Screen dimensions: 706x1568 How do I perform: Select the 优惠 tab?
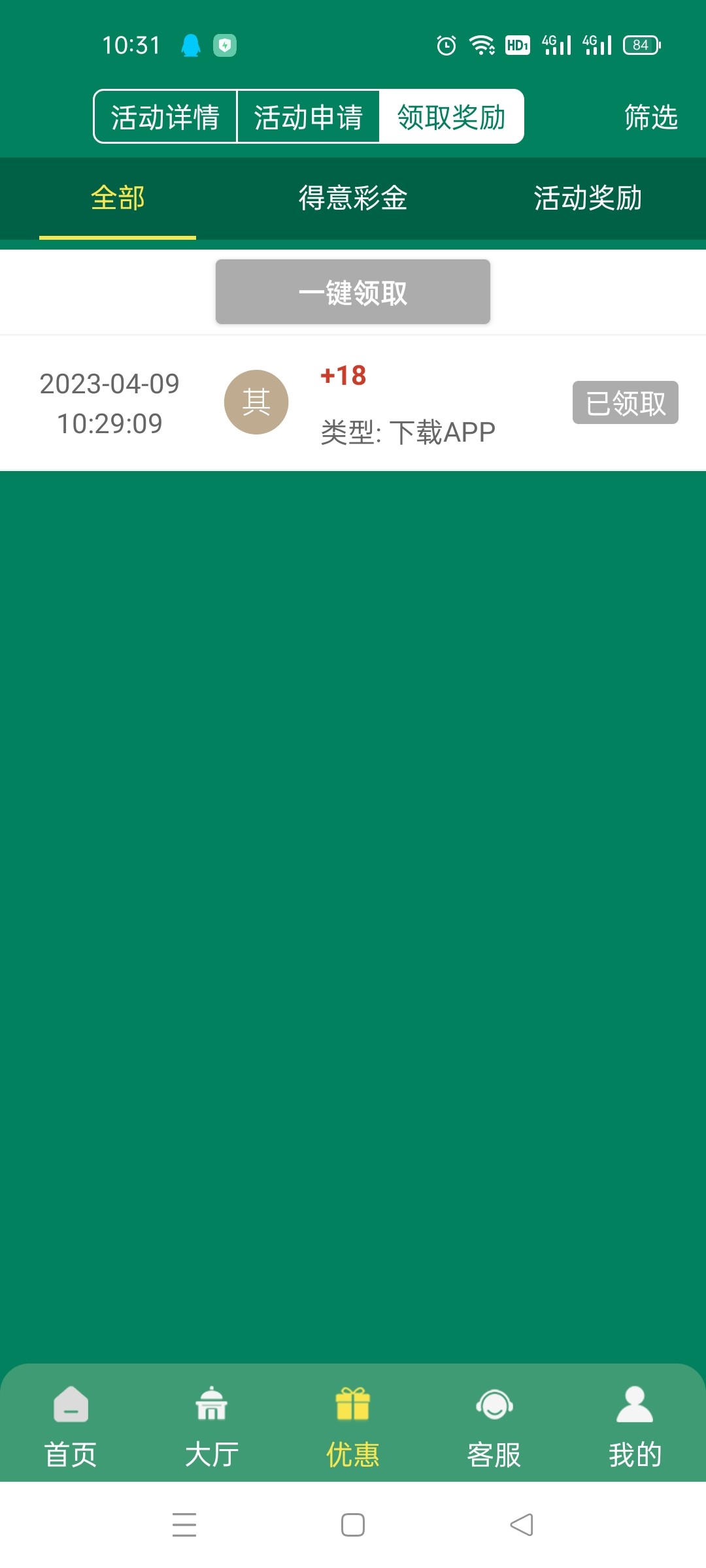(x=353, y=1426)
